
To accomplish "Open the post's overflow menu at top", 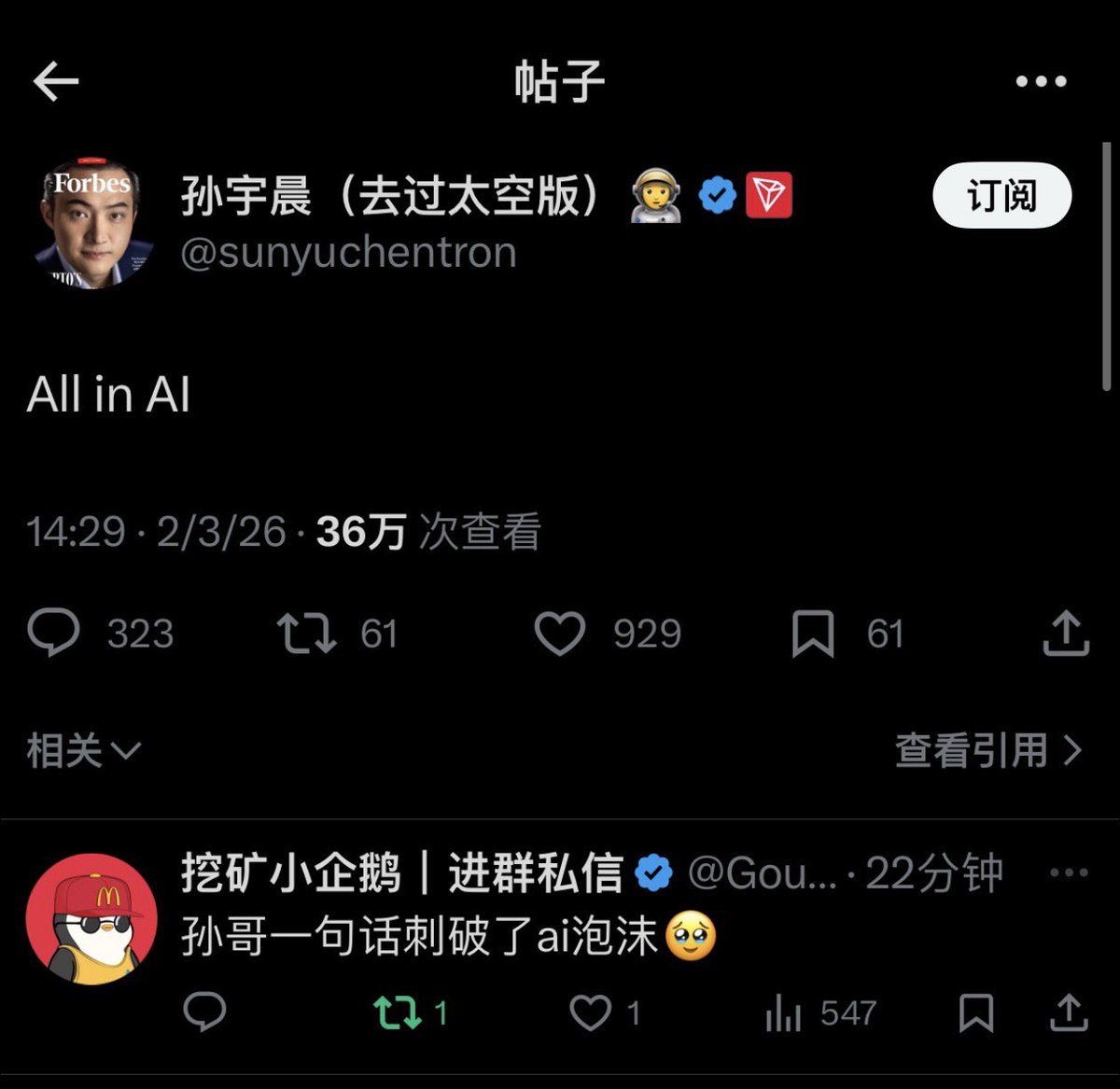I will [x=1041, y=82].
